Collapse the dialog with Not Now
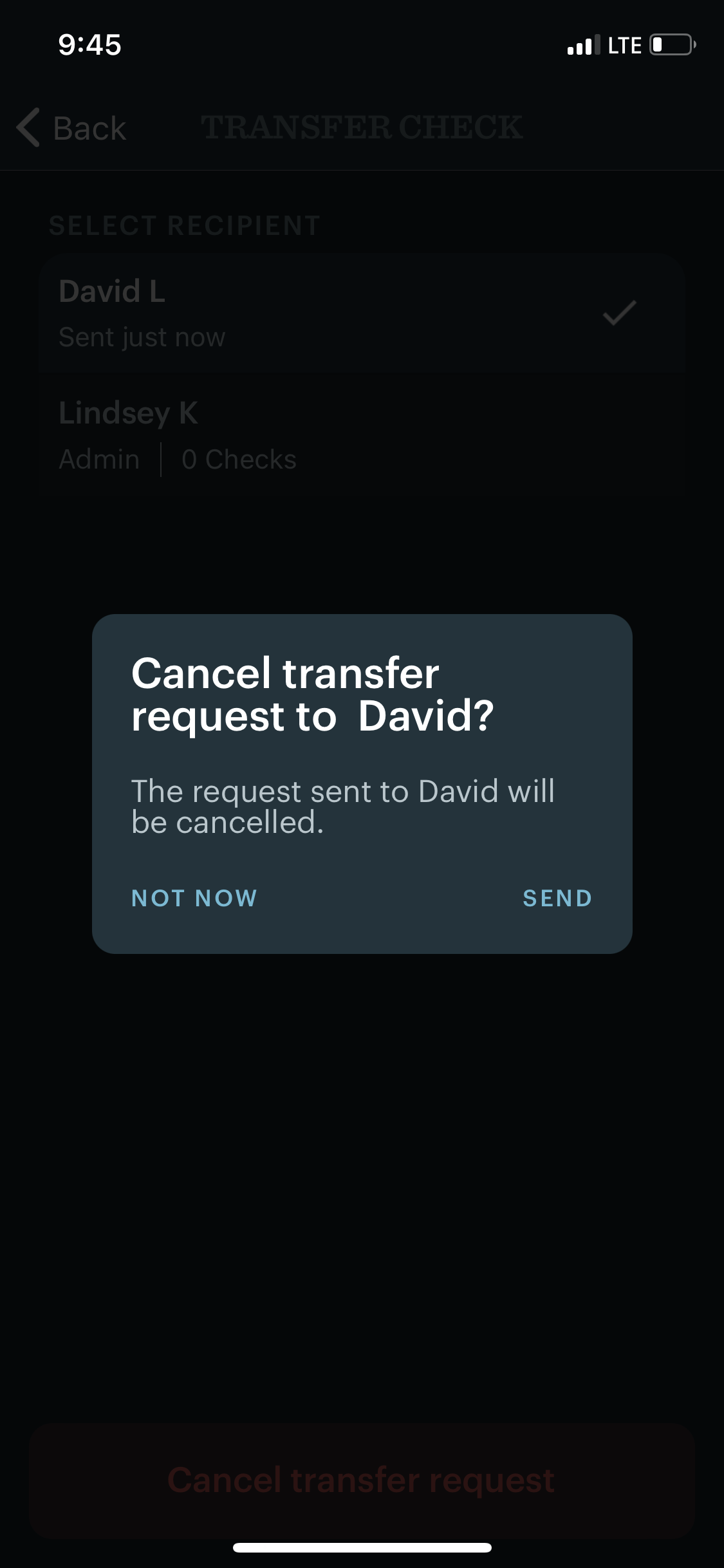This screenshot has height=1568, width=724. (x=193, y=897)
